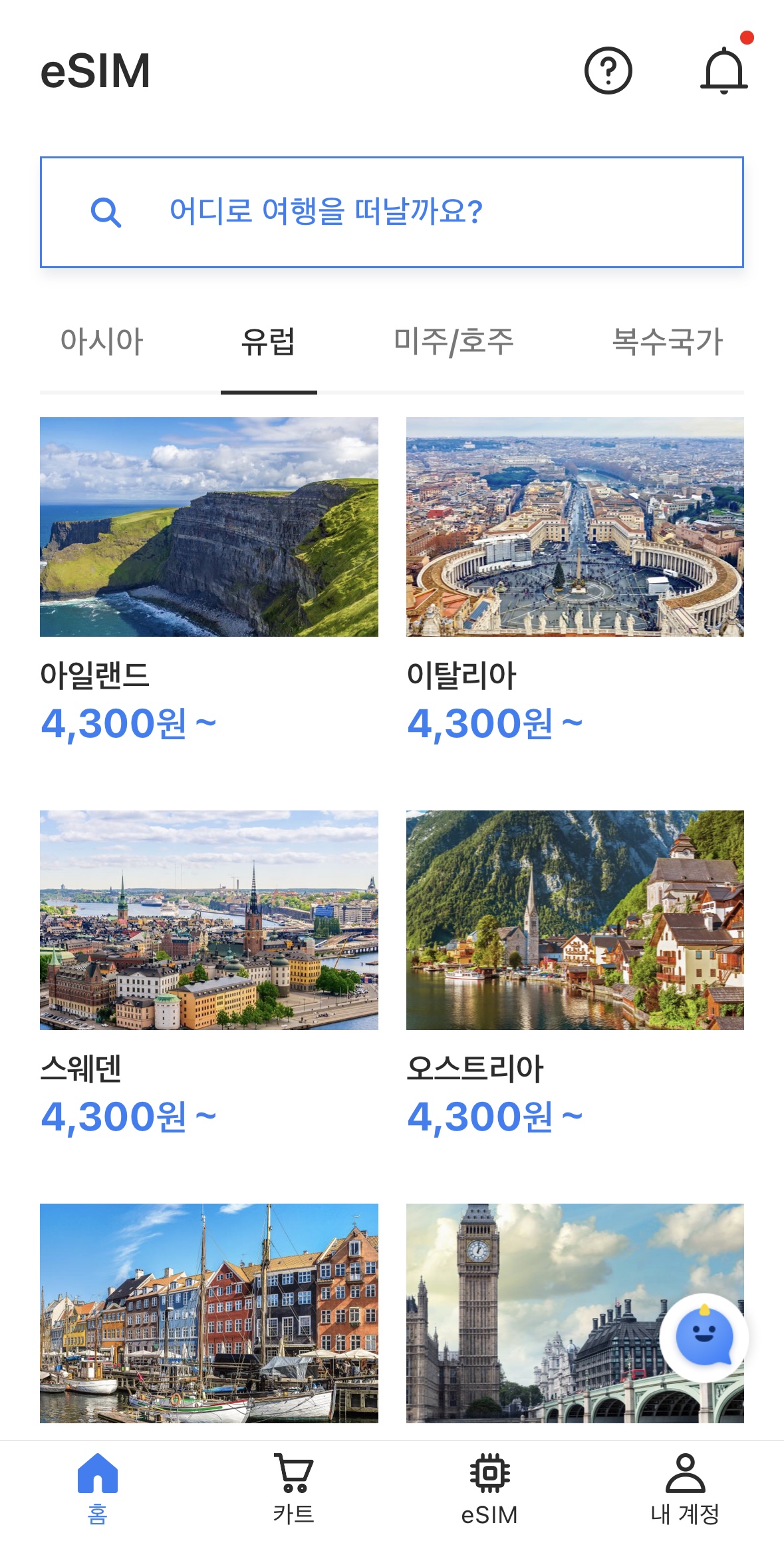This screenshot has height=1547, width=784.
Task: Show the 복수국가 tab
Action: pos(667,342)
